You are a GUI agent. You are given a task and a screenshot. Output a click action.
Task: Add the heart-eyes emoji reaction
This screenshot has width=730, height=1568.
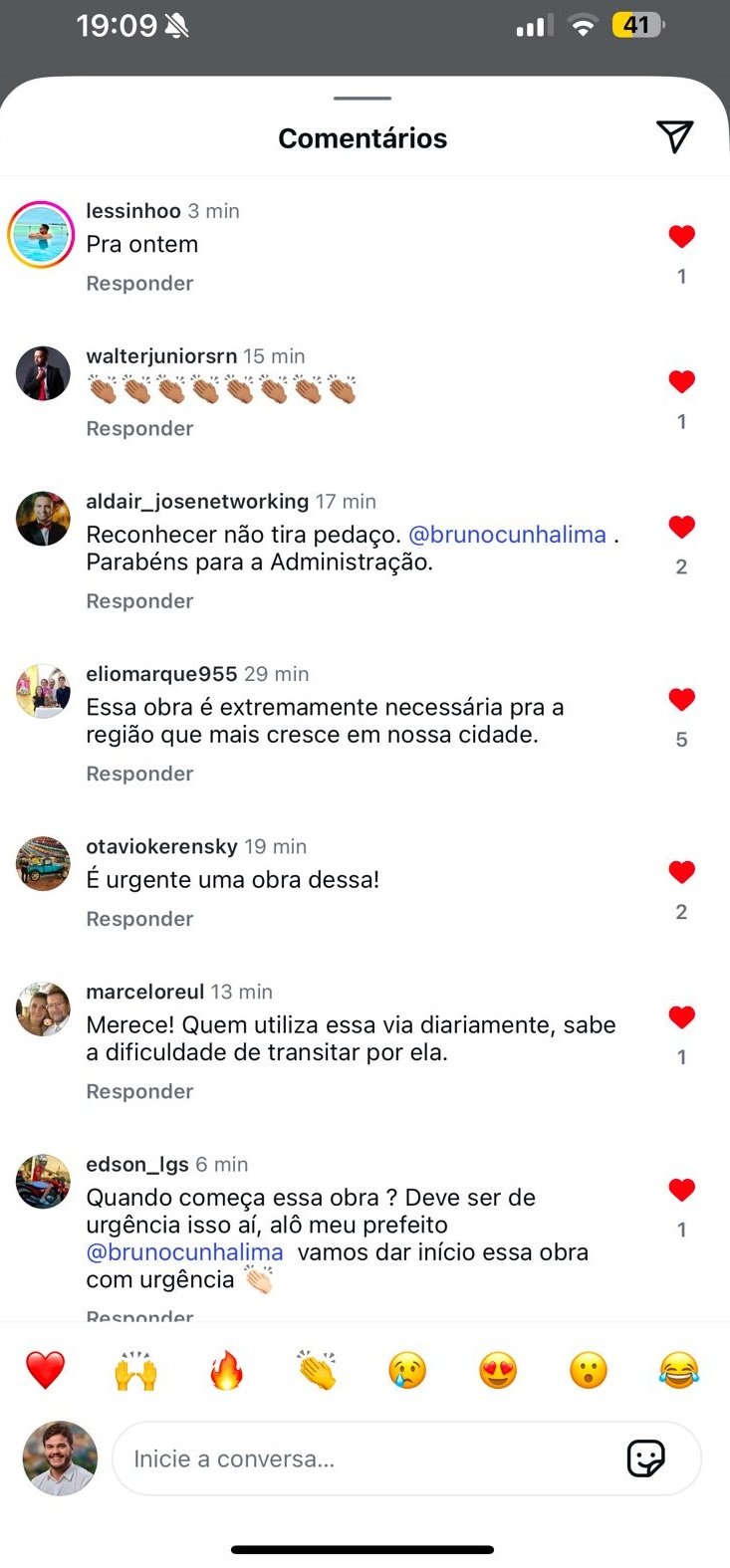498,1371
